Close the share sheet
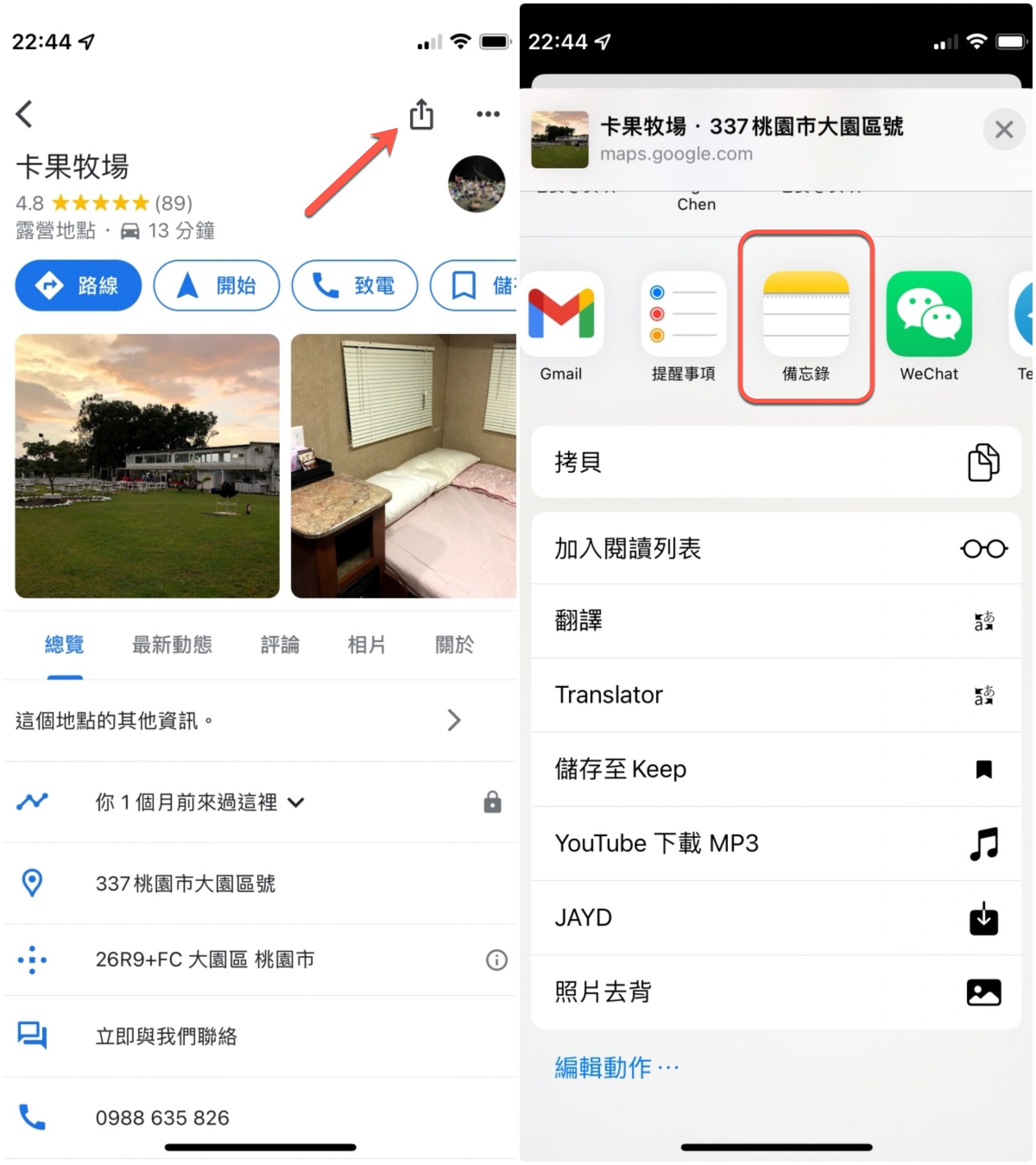Screen dimensions: 1036x1165 [1003, 130]
